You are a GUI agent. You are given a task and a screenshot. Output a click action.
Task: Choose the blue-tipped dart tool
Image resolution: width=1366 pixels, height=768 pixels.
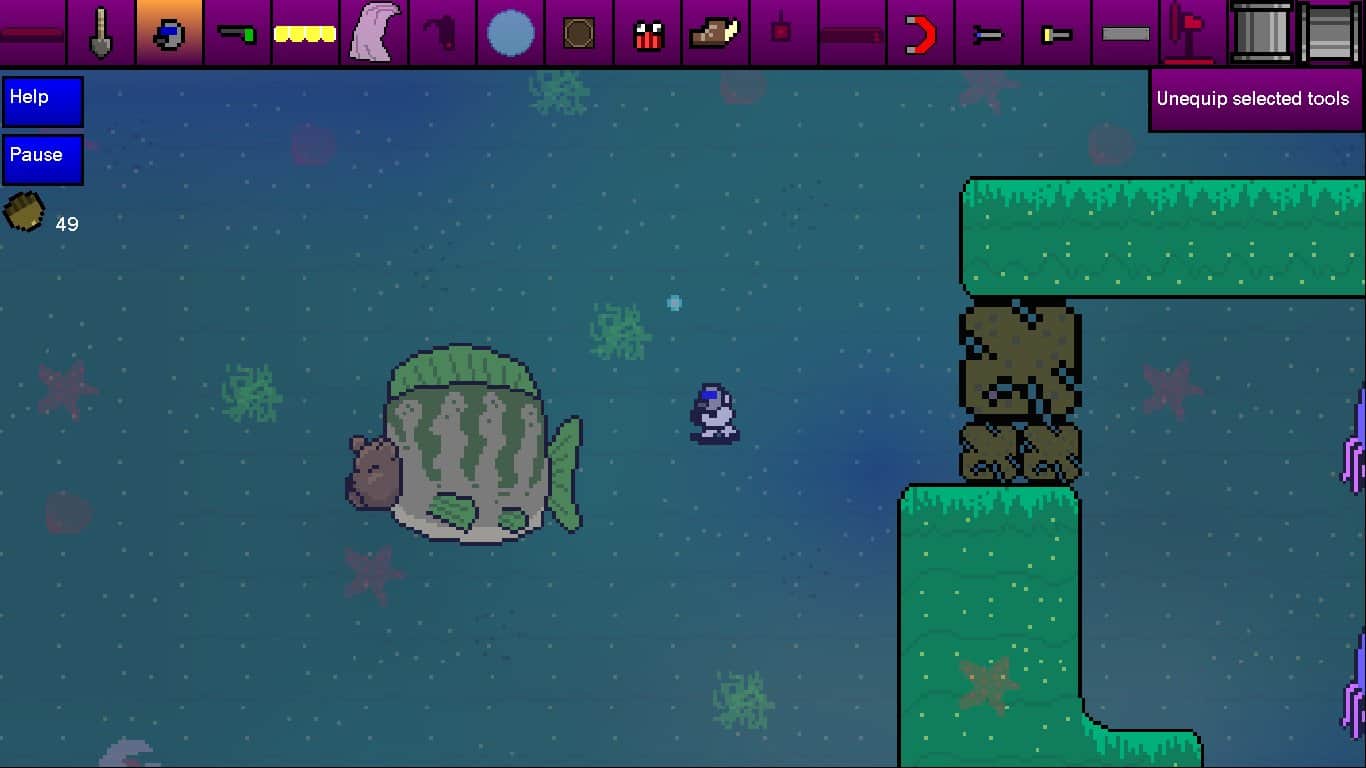click(x=988, y=35)
